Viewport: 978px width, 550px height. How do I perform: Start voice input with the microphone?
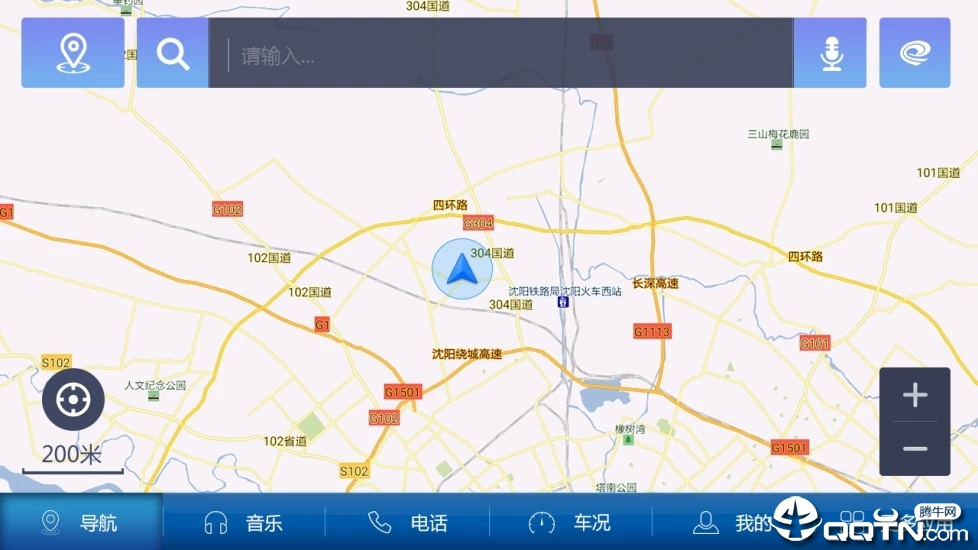[x=830, y=53]
